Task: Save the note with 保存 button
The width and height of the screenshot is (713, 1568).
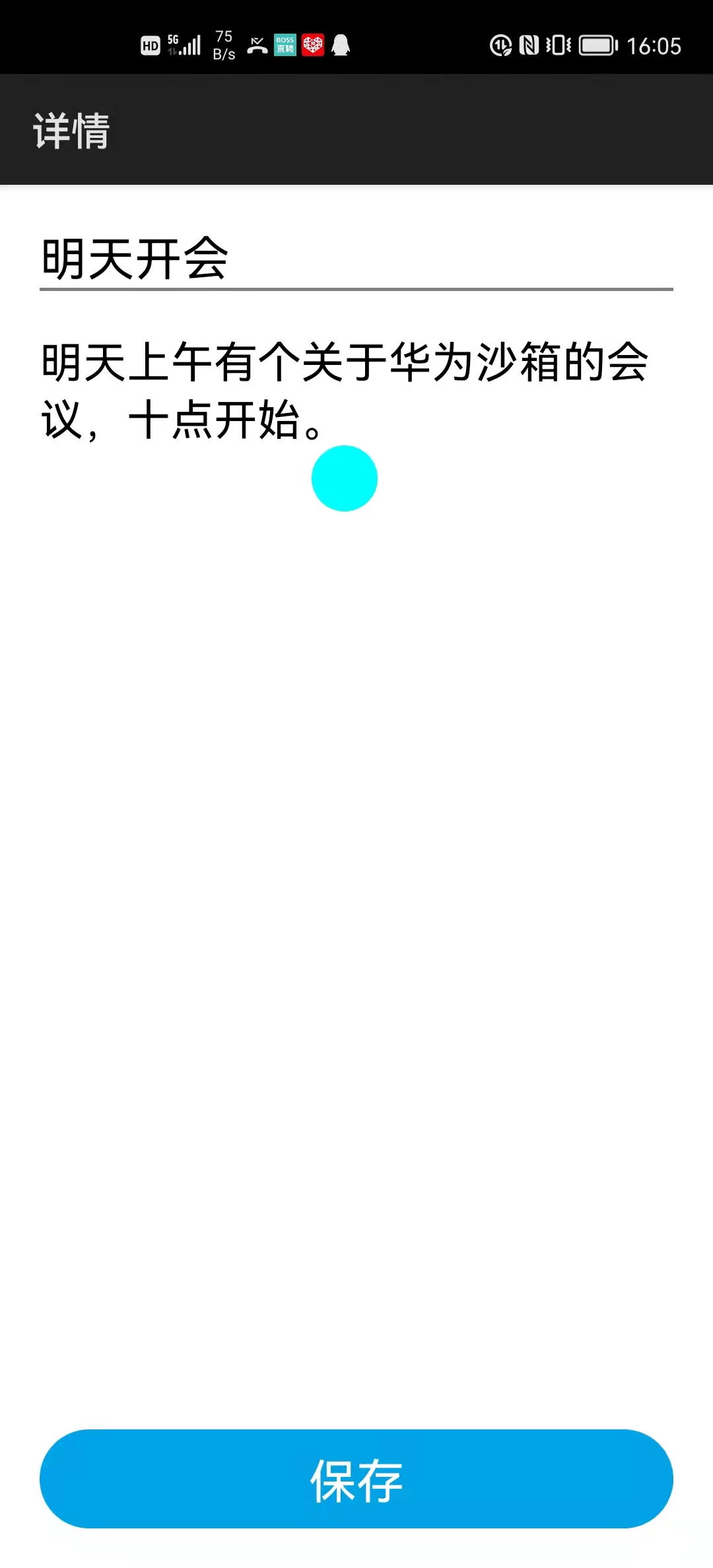Action: tap(356, 1479)
